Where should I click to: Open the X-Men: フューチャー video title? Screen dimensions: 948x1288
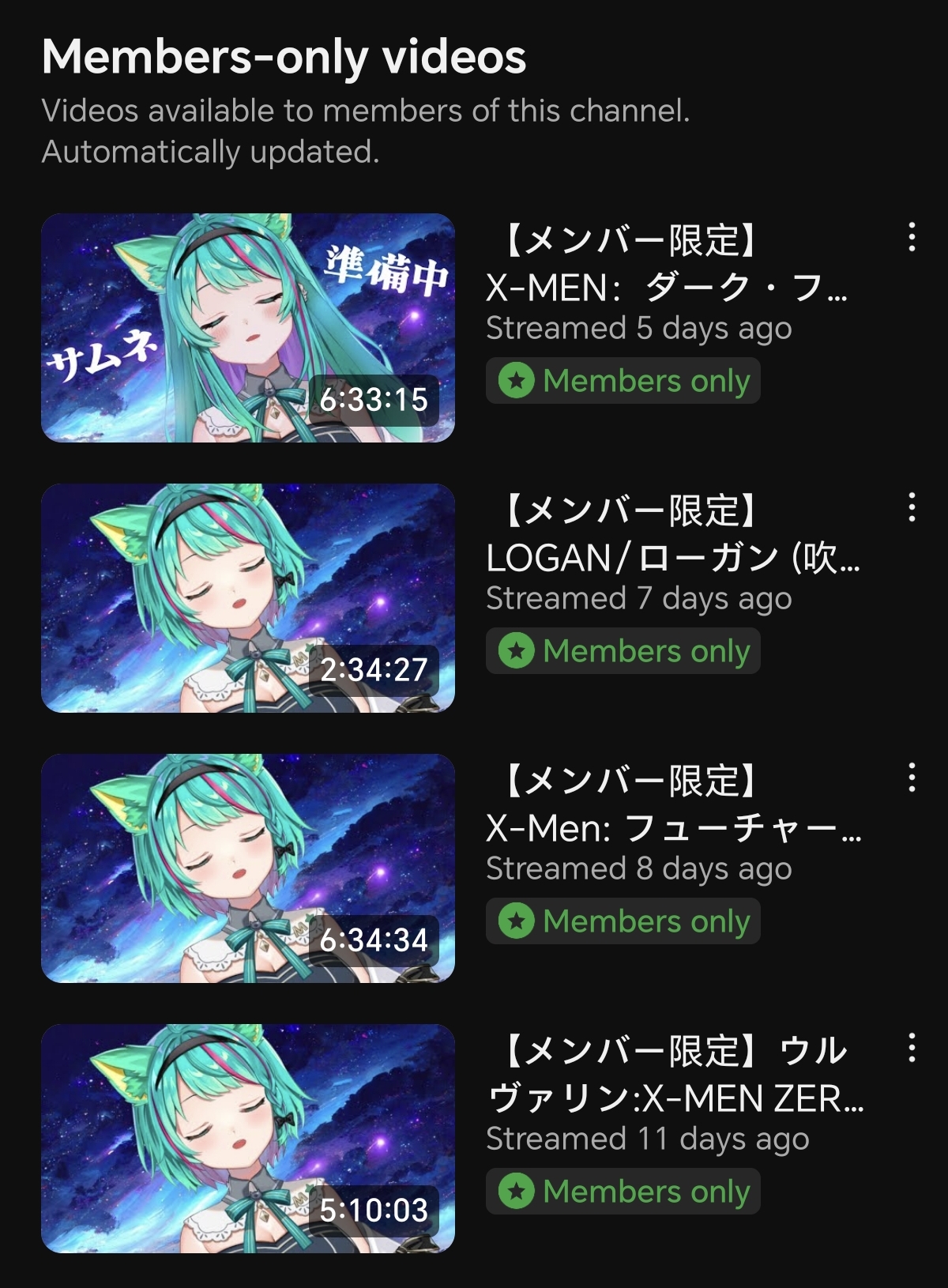pyautogui.click(x=671, y=804)
